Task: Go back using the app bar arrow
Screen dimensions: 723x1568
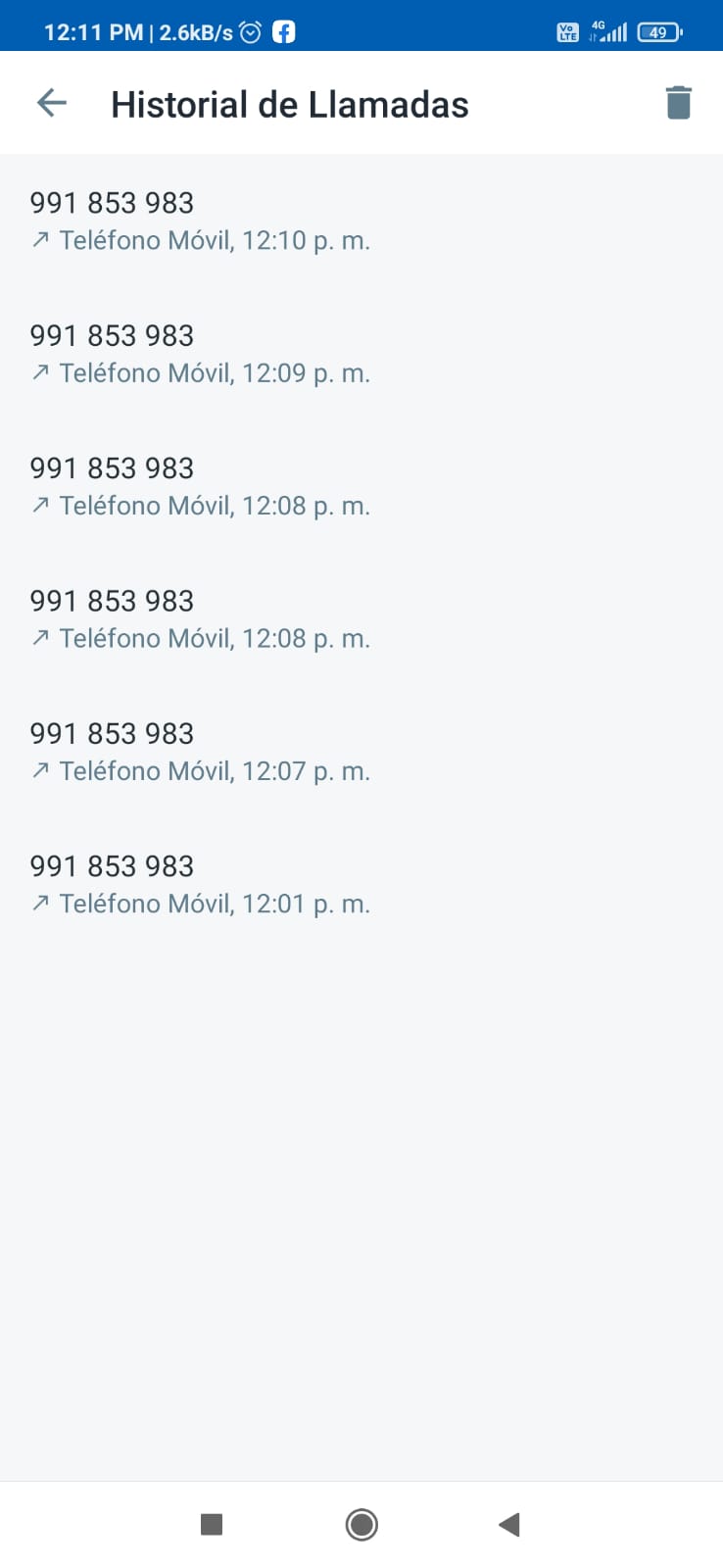Action: click(x=52, y=103)
